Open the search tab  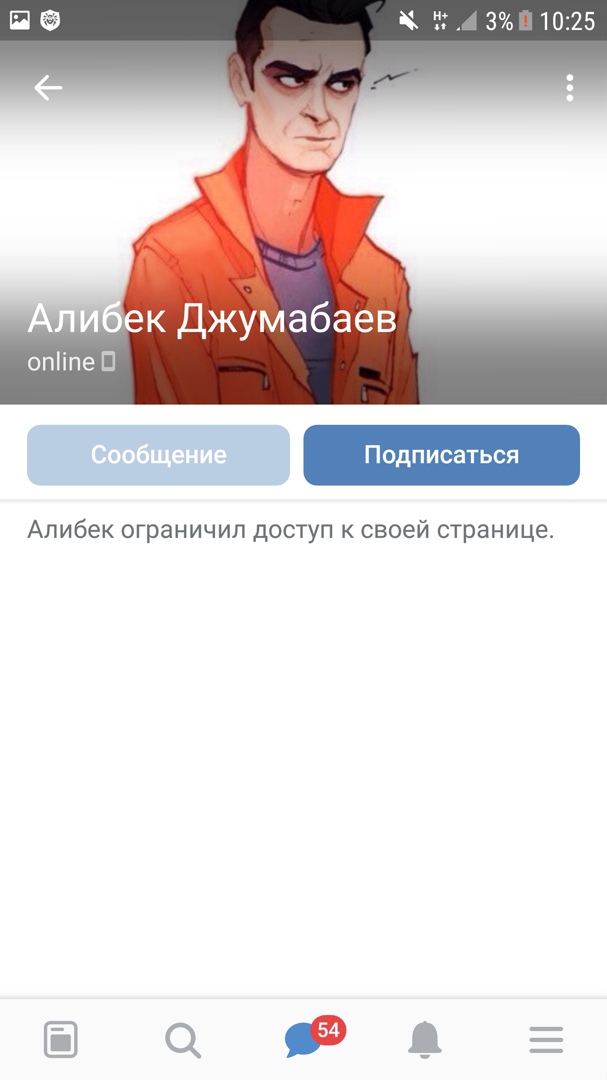pyautogui.click(x=182, y=1040)
